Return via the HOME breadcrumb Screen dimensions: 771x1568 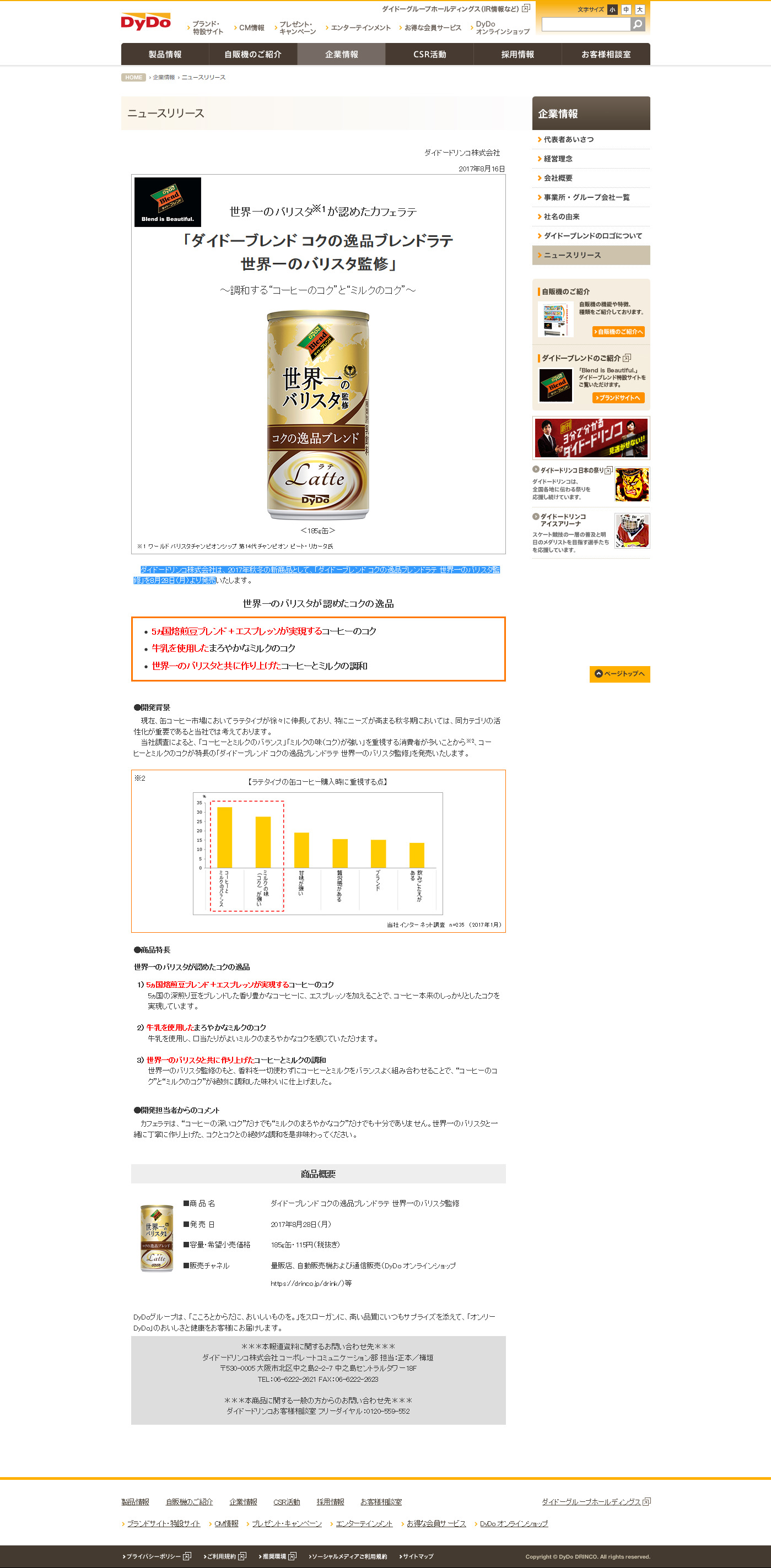coord(133,77)
